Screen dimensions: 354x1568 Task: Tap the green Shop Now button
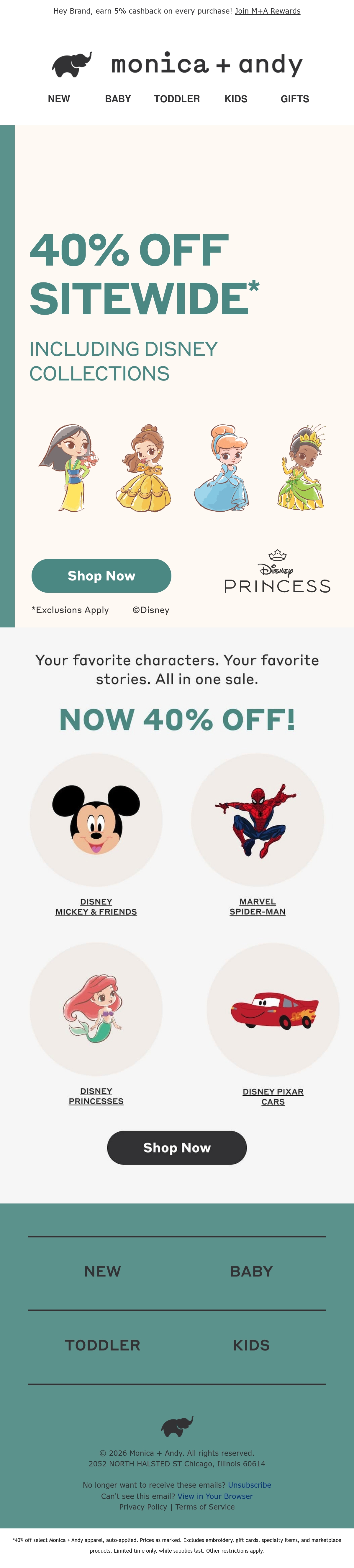point(101,576)
